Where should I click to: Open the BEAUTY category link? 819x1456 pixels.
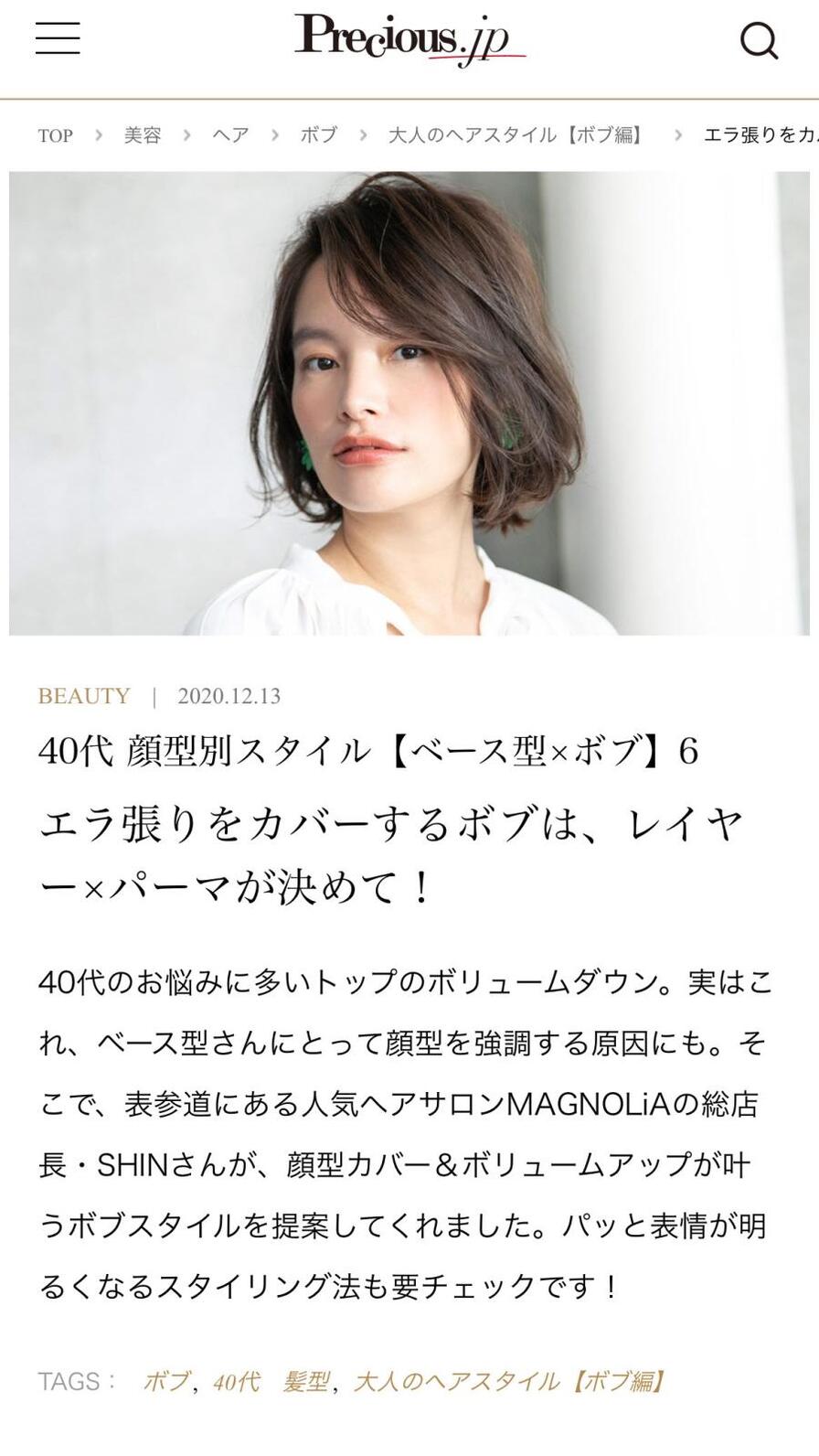pos(84,696)
